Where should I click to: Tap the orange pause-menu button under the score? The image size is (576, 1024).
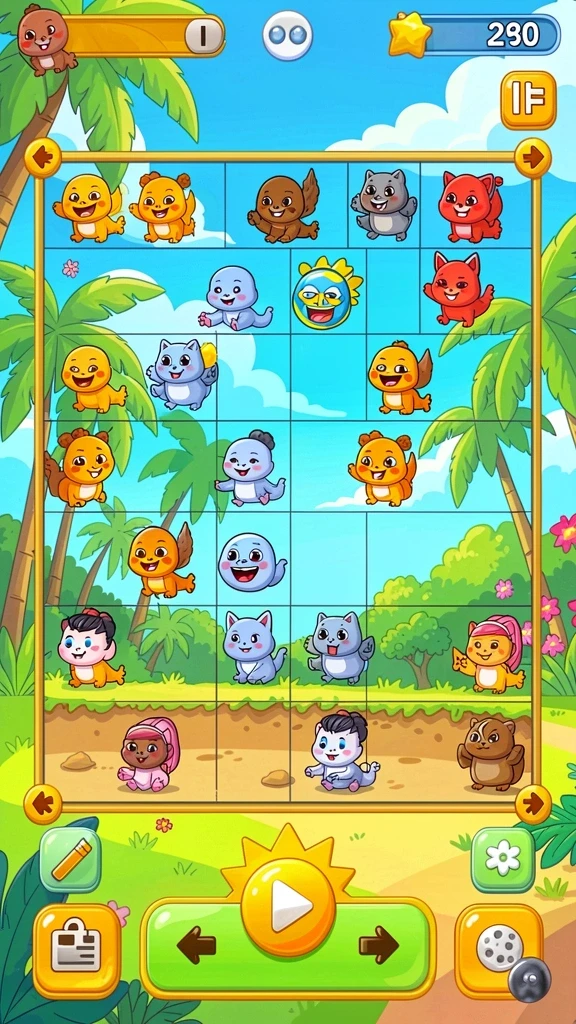click(x=528, y=100)
